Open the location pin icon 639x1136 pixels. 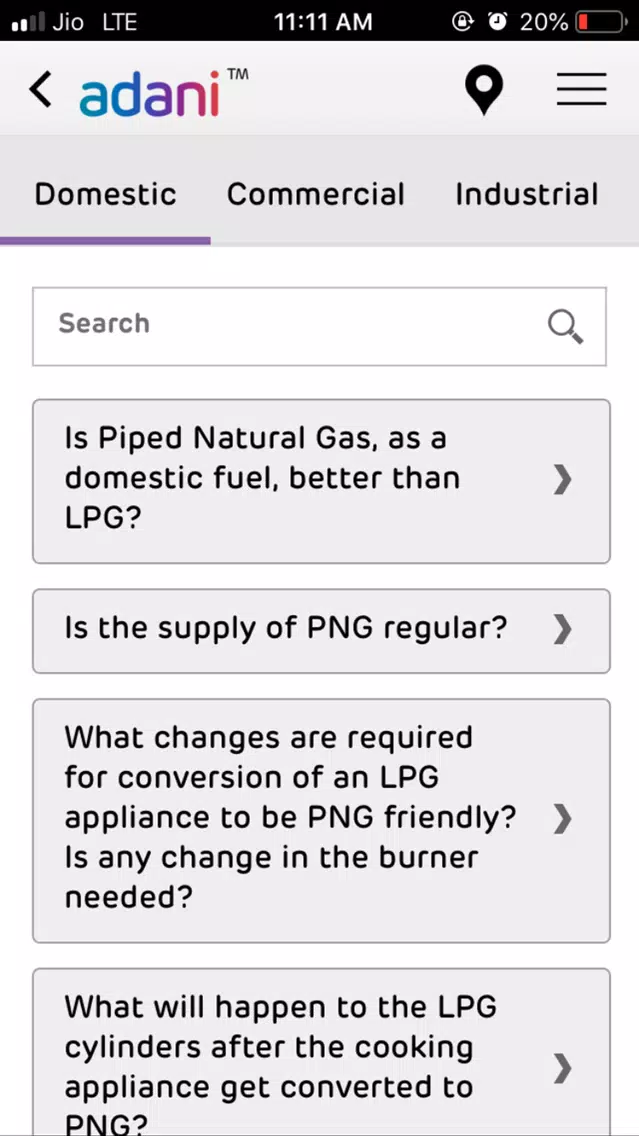click(x=483, y=90)
